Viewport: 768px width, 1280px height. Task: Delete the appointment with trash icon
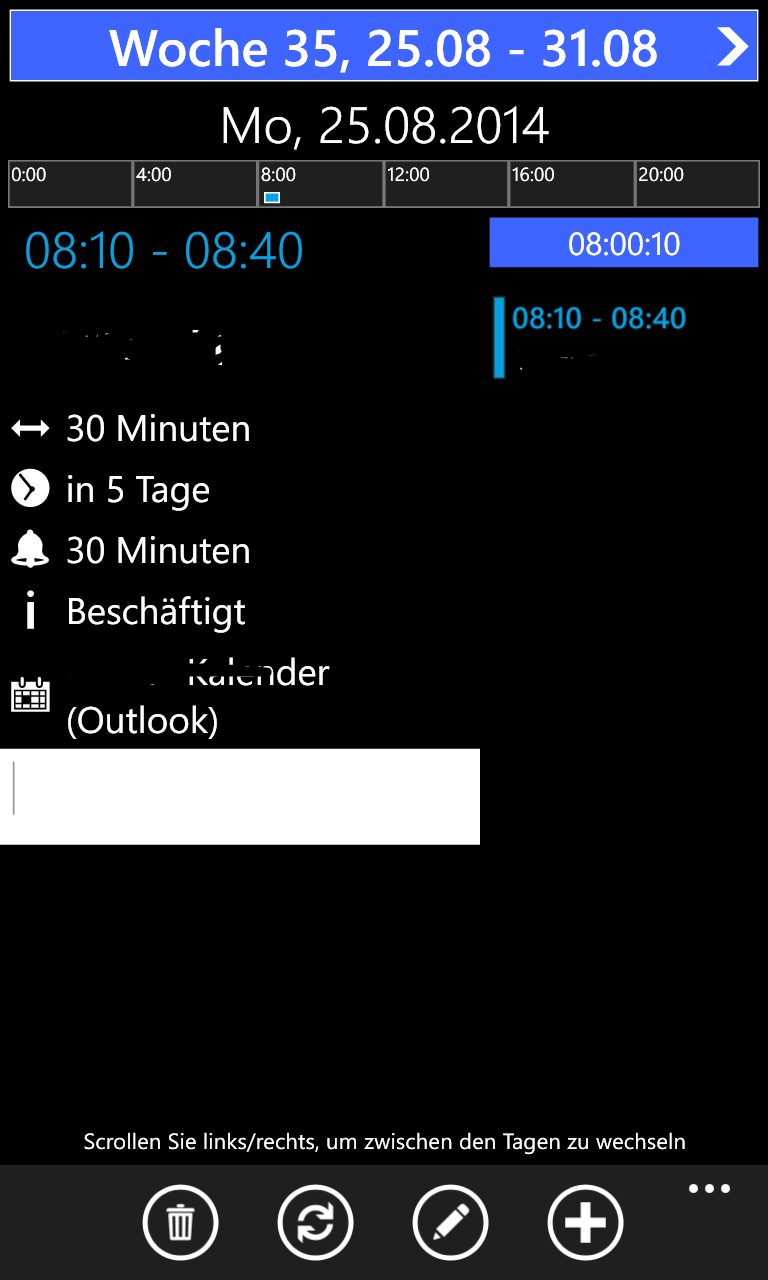coord(180,1222)
